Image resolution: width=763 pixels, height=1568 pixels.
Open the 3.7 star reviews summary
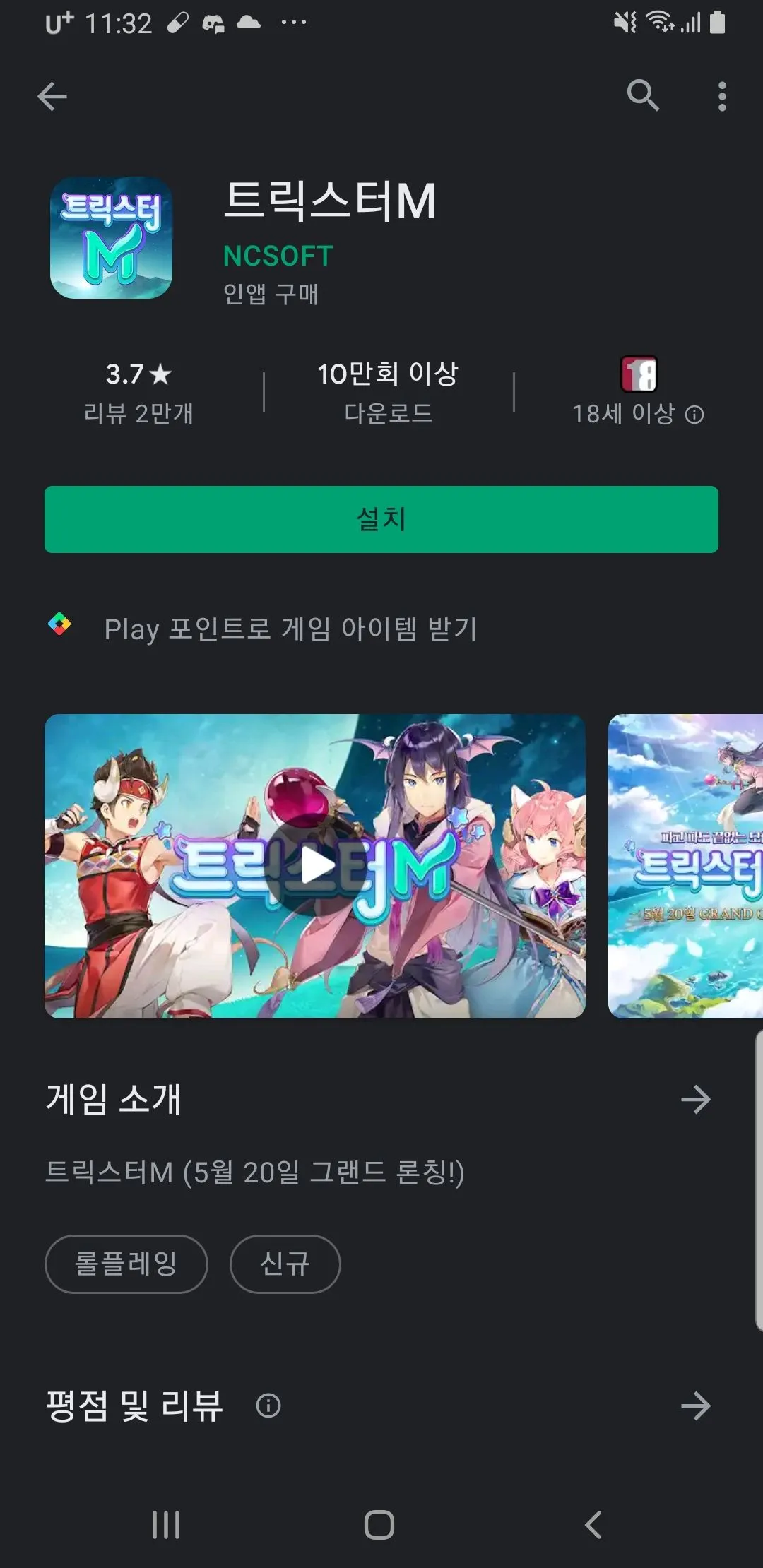pos(138,392)
